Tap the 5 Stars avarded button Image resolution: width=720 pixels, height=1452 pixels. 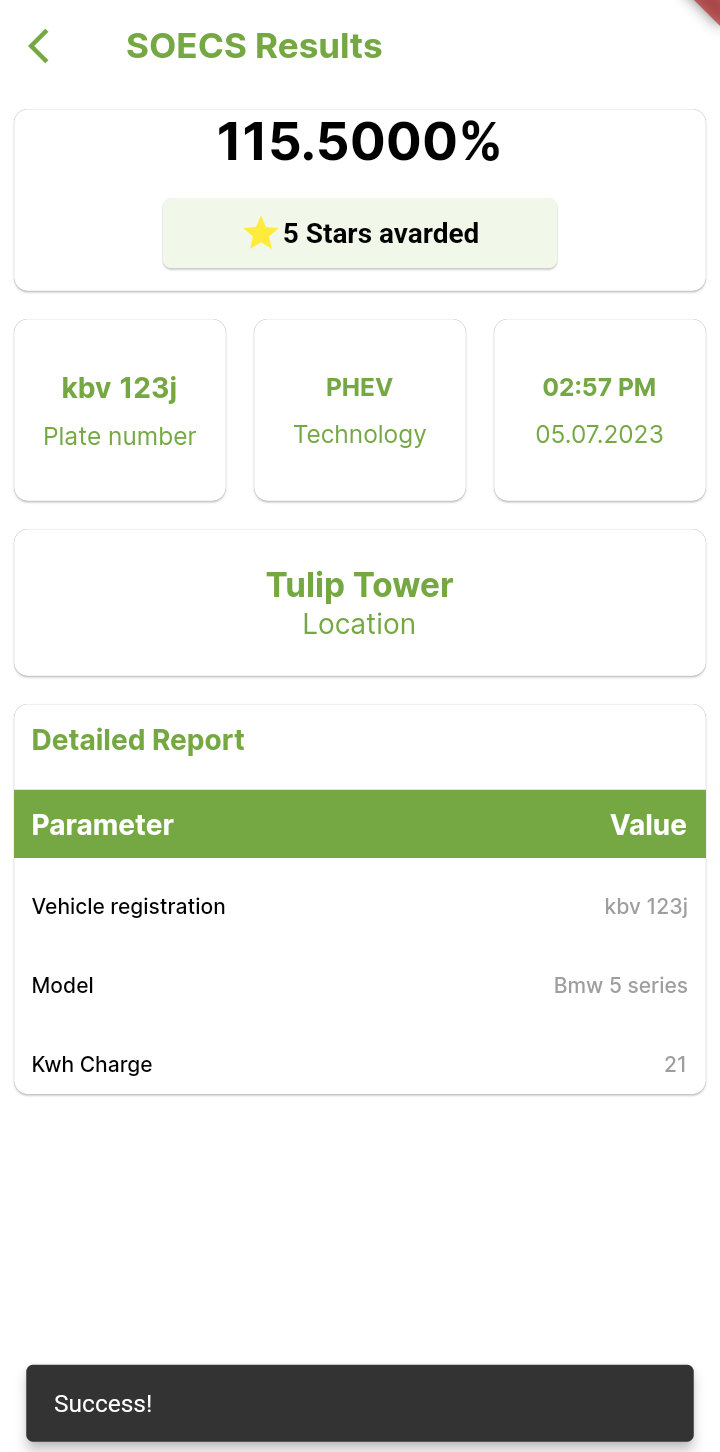360,234
